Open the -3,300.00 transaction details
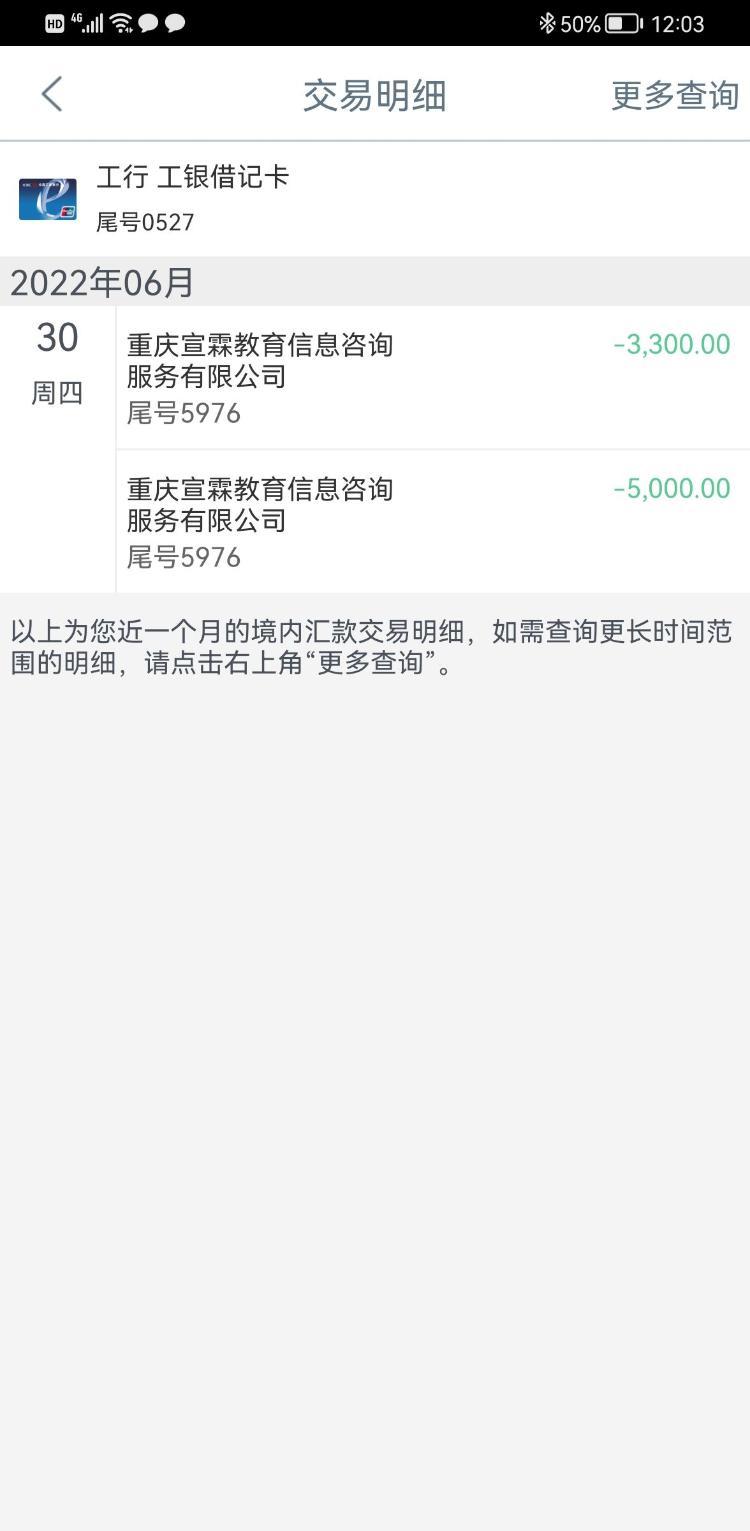750x1531 pixels. [x=433, y=378]
